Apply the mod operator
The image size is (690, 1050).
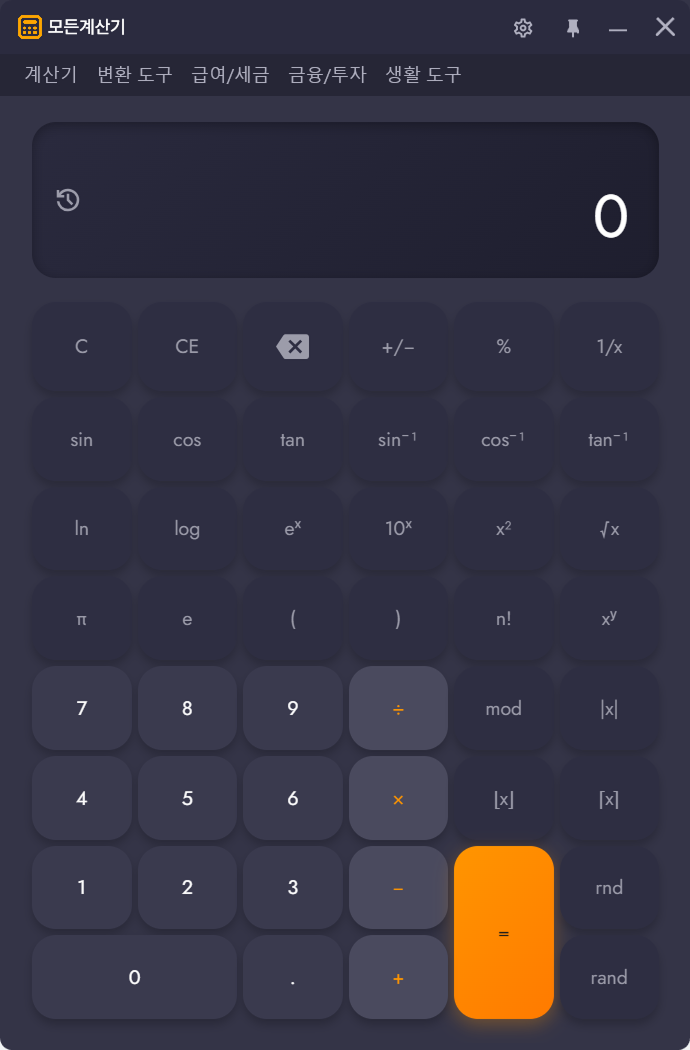click(x=504, y=709)
